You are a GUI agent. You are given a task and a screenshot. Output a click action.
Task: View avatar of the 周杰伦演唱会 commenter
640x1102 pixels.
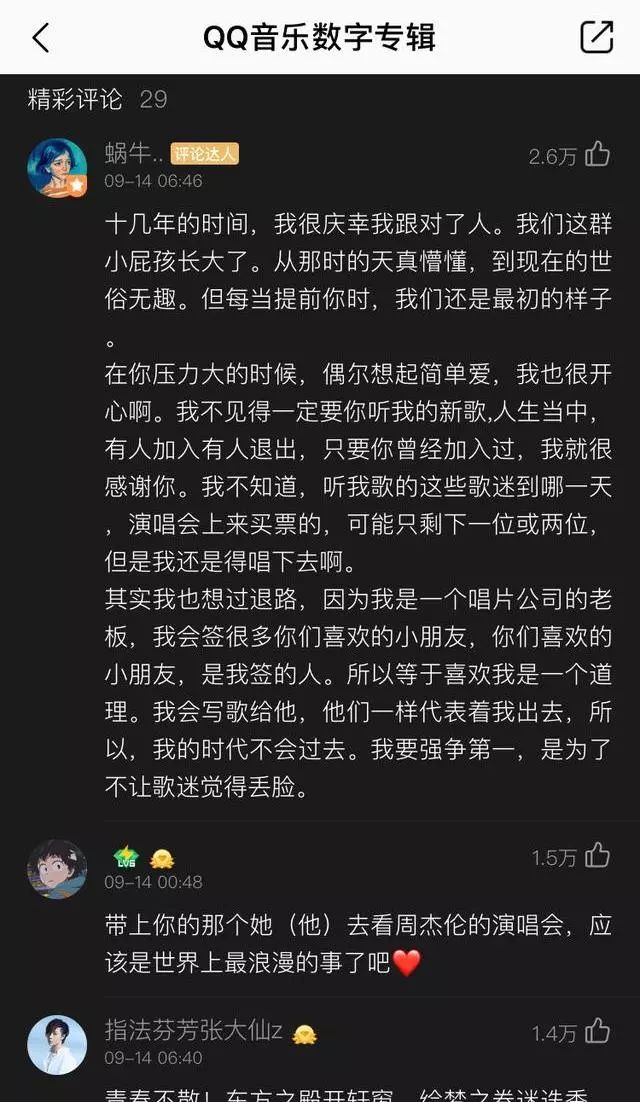pyautogui.click(x=57, y=869)
